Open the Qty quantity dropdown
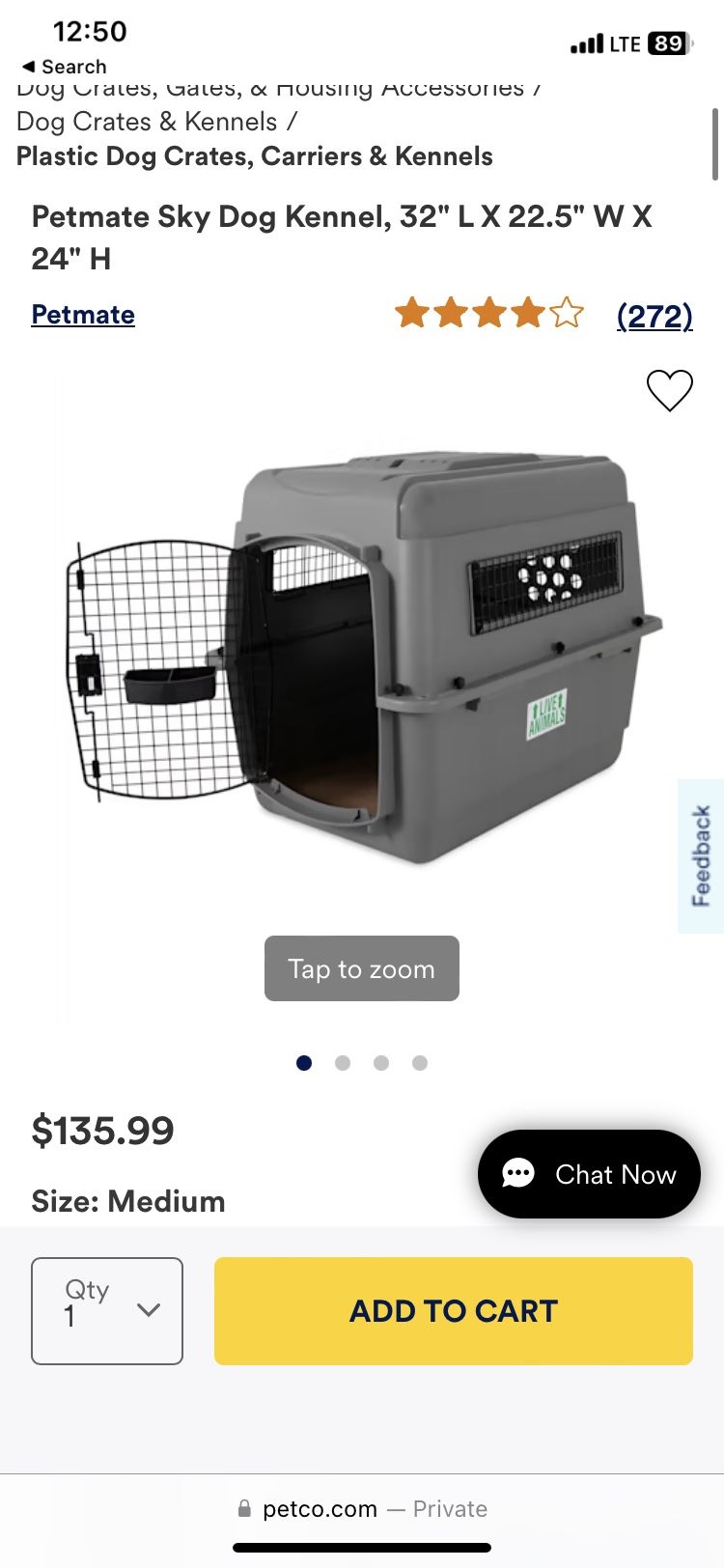Screen dimensions: 724x1568 click(106, 1310)
